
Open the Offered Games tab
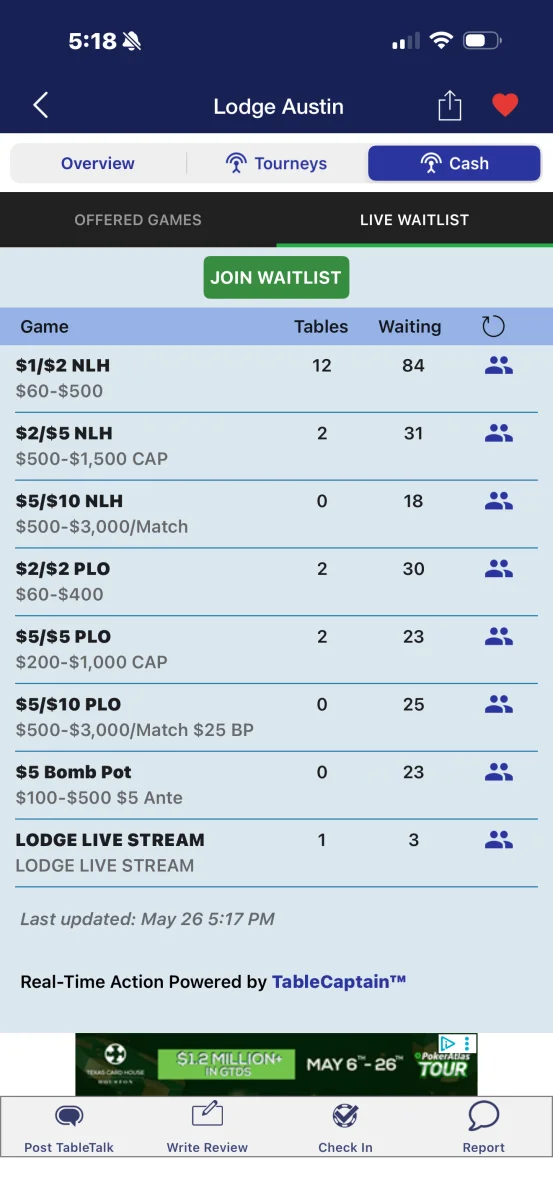138,220
